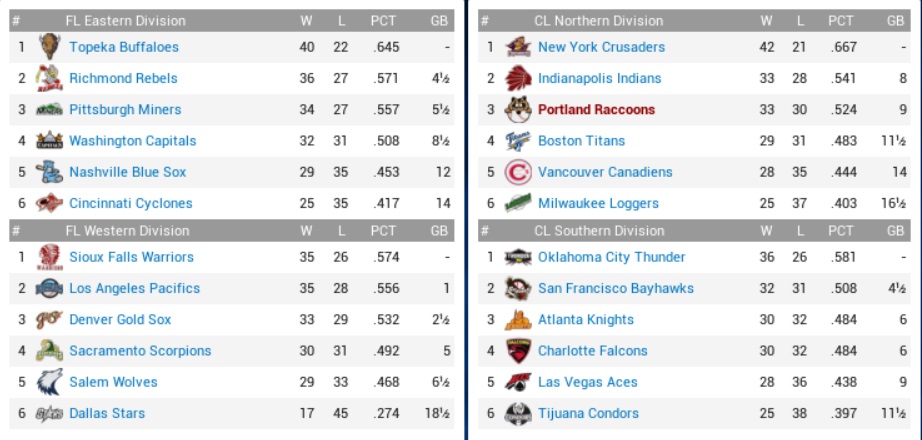Open Nashville Blue Sox team page
The height and width of the screenshot is (440, 922).
[127, 172]
